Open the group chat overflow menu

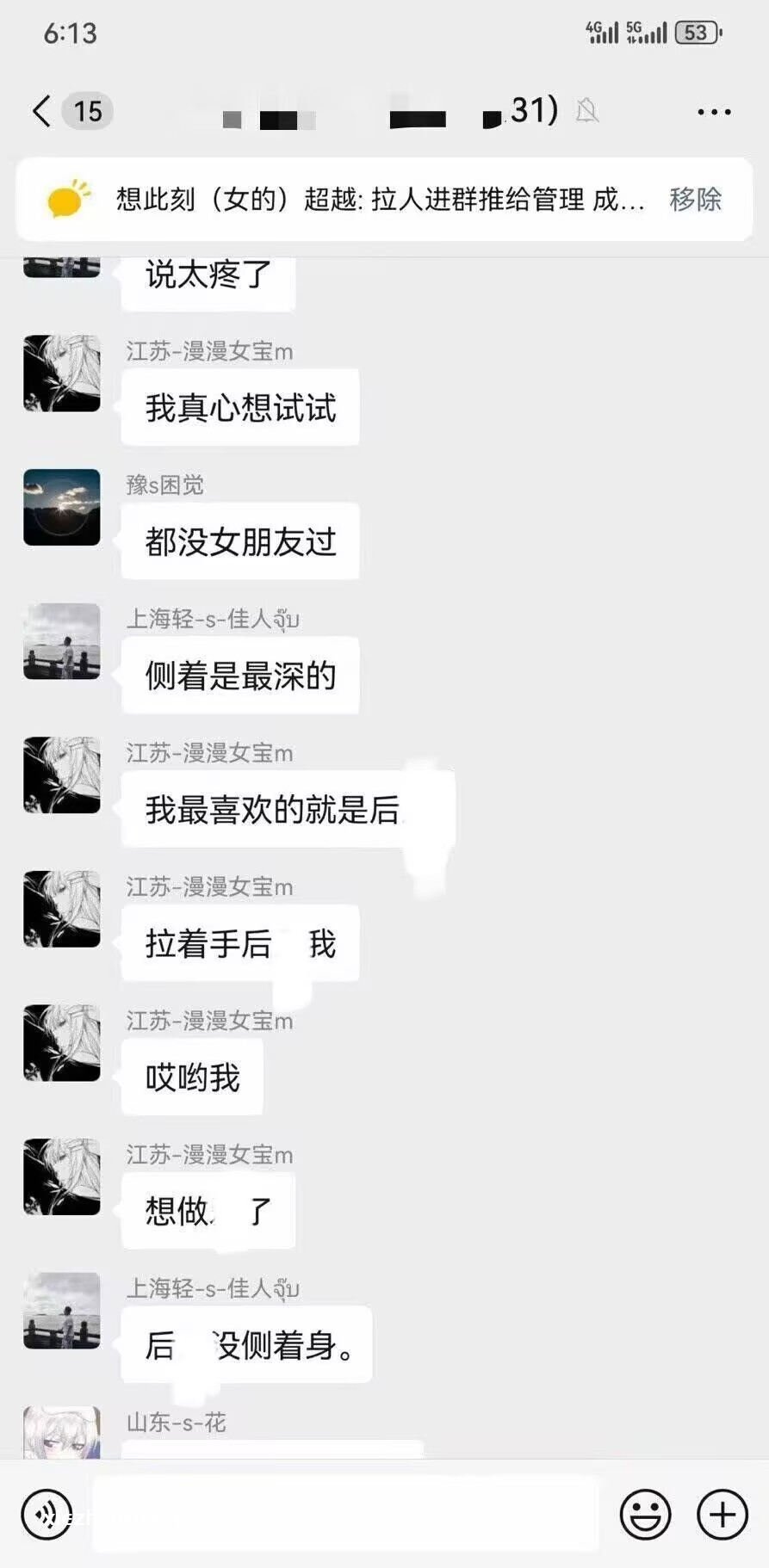(714, 112)
